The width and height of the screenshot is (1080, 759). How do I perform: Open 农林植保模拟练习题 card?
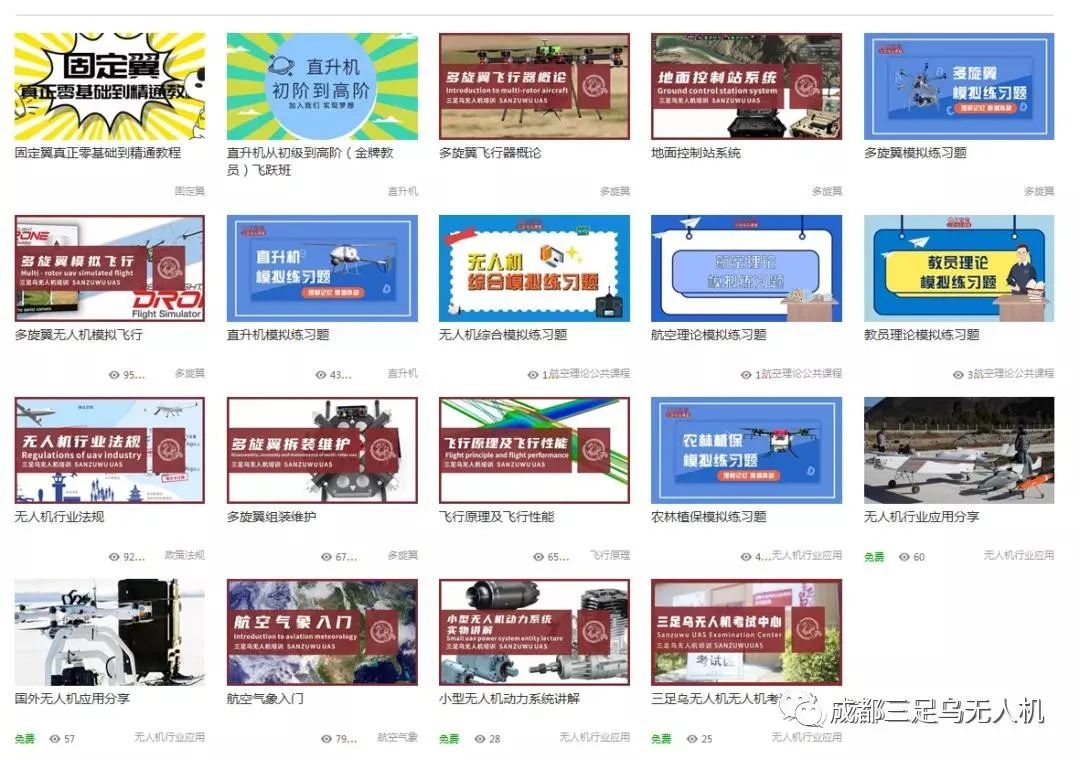pyautogui.click(x=746, y=450)
